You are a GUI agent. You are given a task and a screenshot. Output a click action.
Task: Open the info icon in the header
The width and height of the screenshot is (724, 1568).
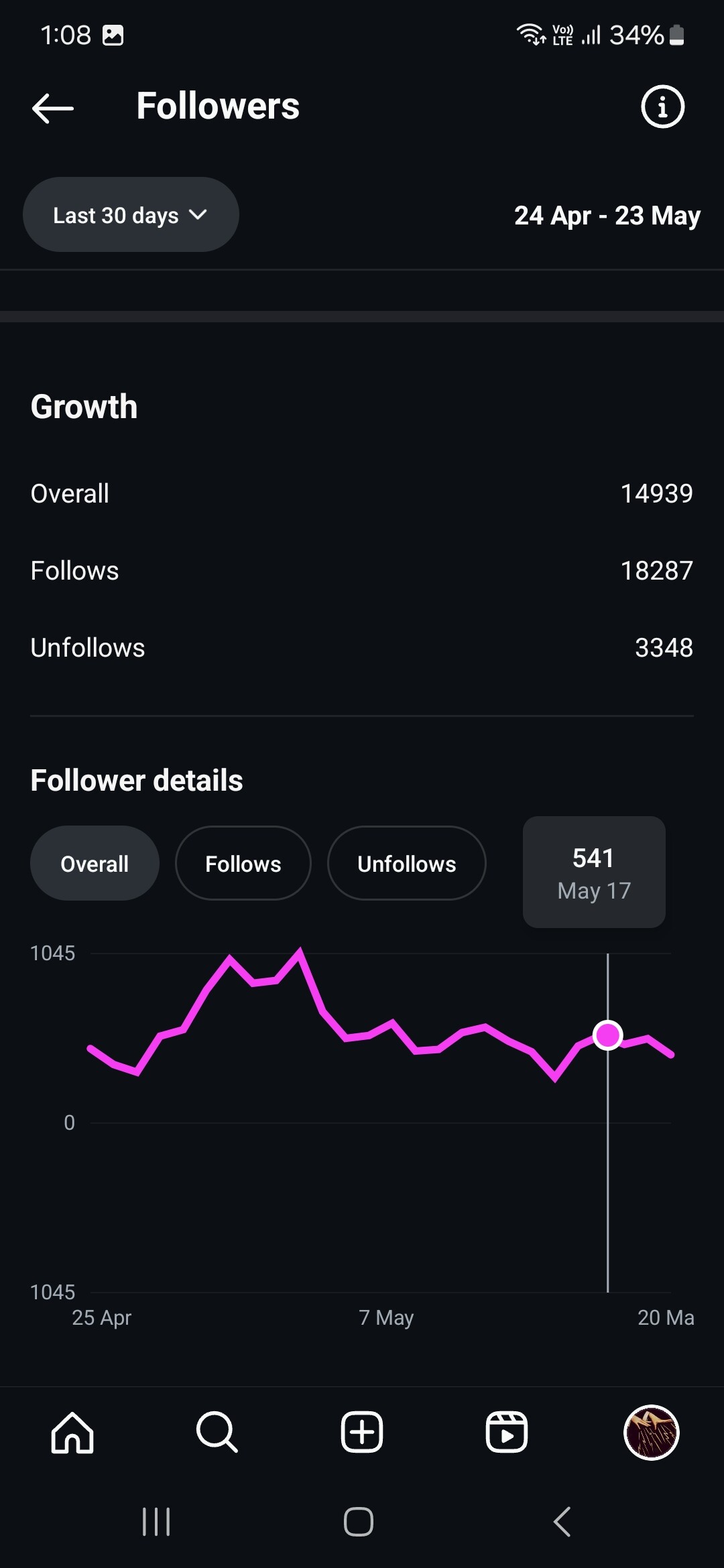662,107
